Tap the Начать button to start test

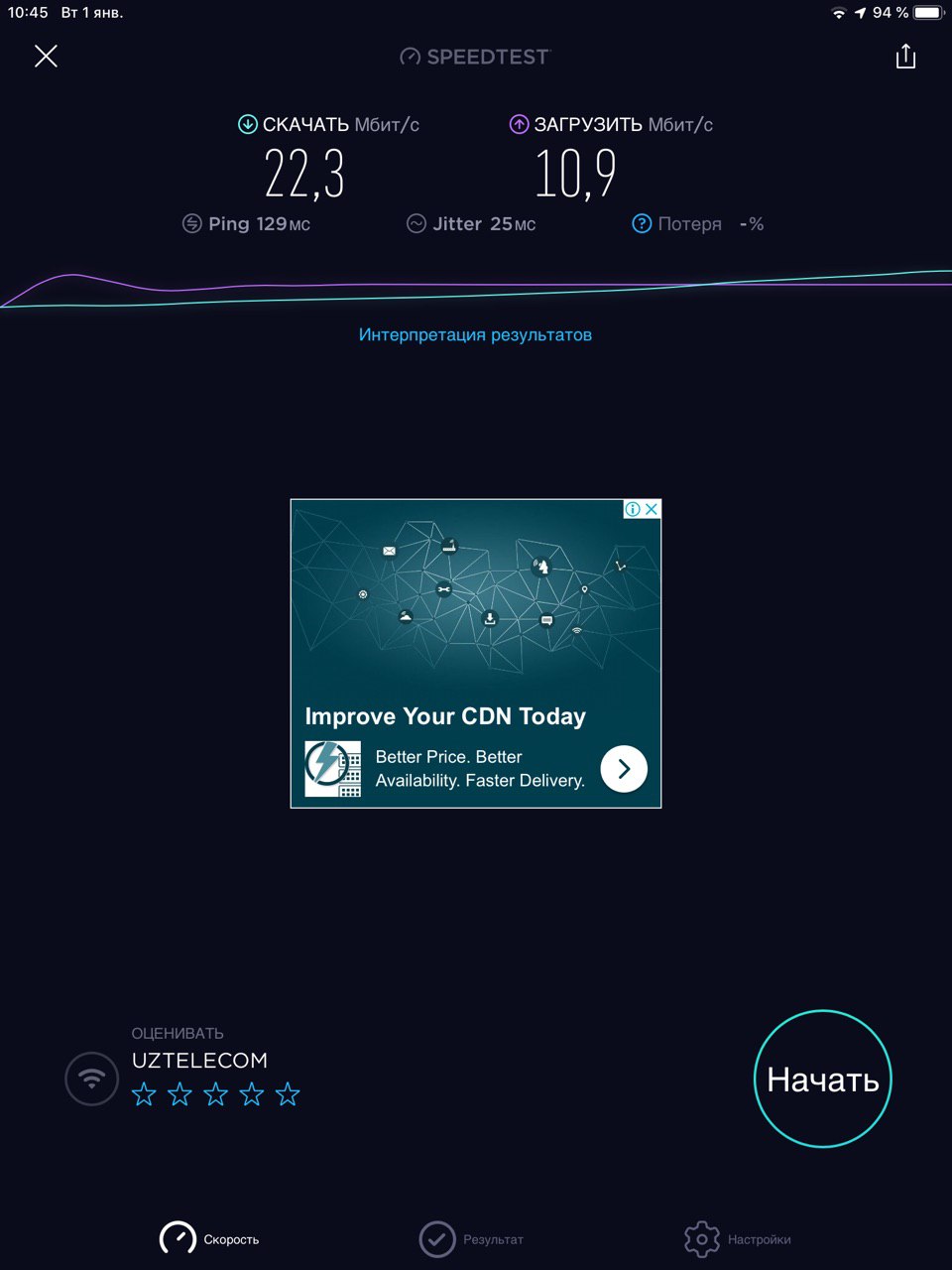(822, 1079)
